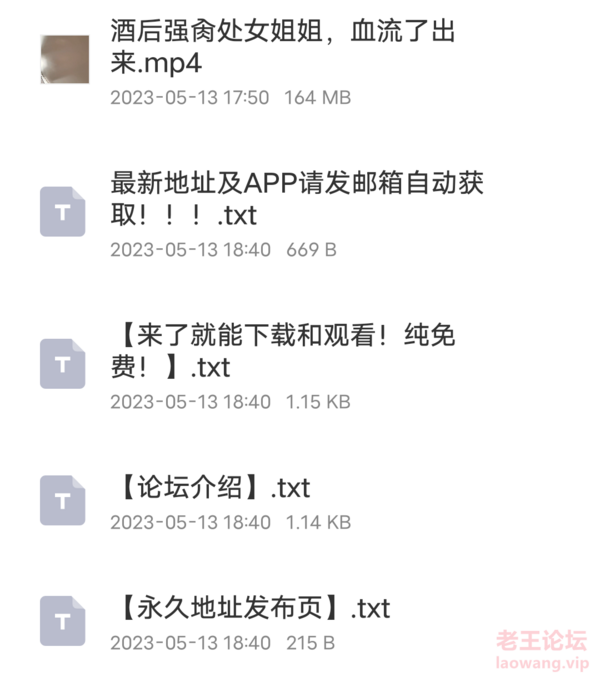Open the 【论坛介绍】.txt file
This screenshot has width=600, height=677.
[215, 488]
